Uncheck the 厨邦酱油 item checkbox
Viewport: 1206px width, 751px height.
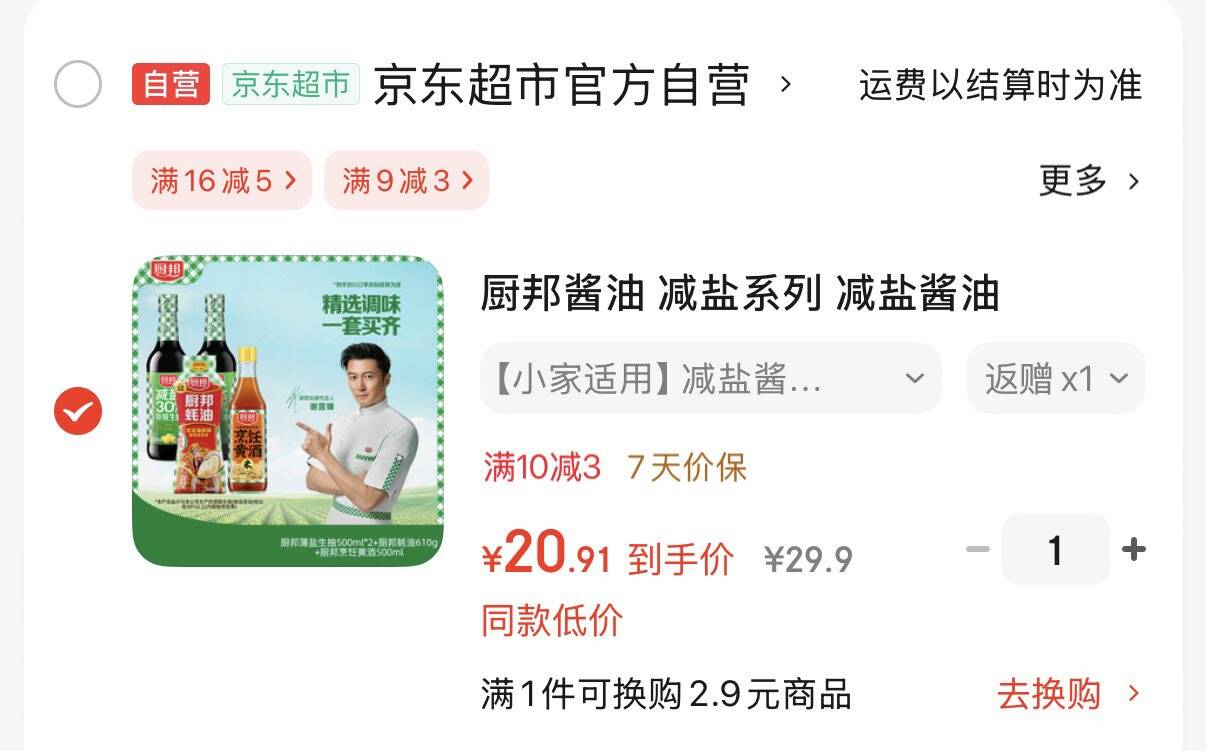click(x=77, y=410)
